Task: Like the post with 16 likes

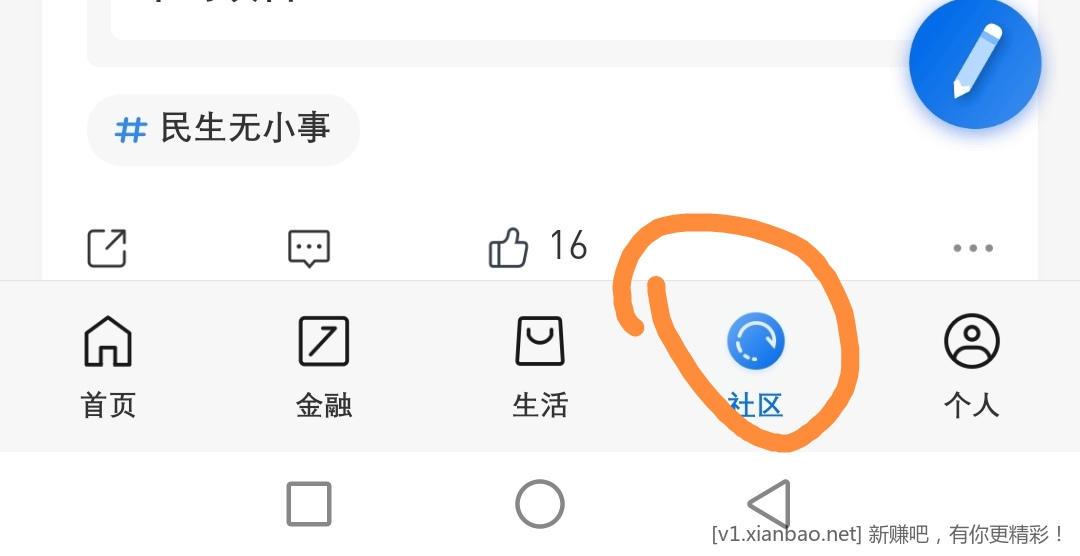Action: click(x=508, y=248)
